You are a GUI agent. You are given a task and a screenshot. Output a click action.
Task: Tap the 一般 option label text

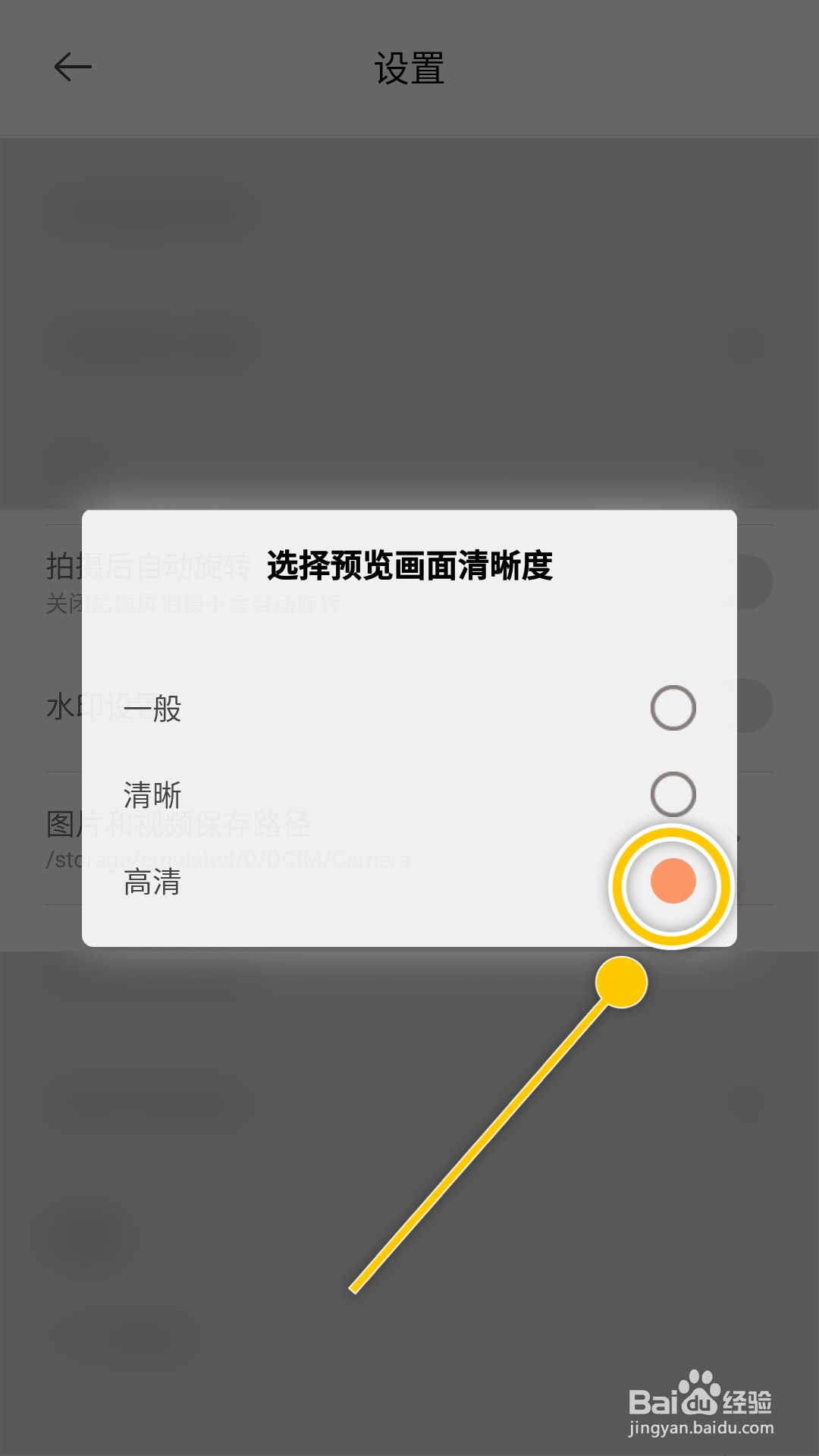[x=151, y=706]
